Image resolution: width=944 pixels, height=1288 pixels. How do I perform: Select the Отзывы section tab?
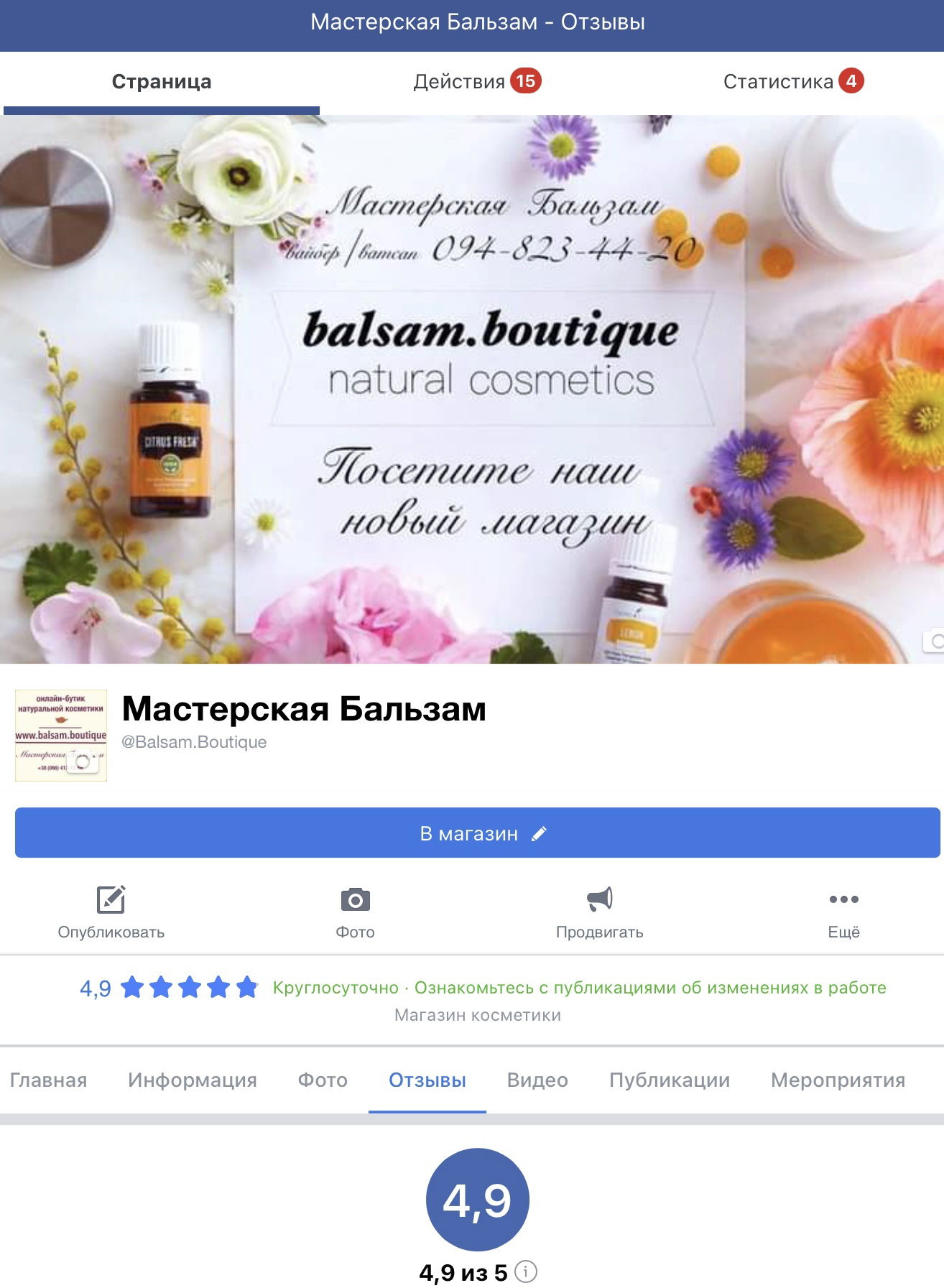tap(427, 1080)
